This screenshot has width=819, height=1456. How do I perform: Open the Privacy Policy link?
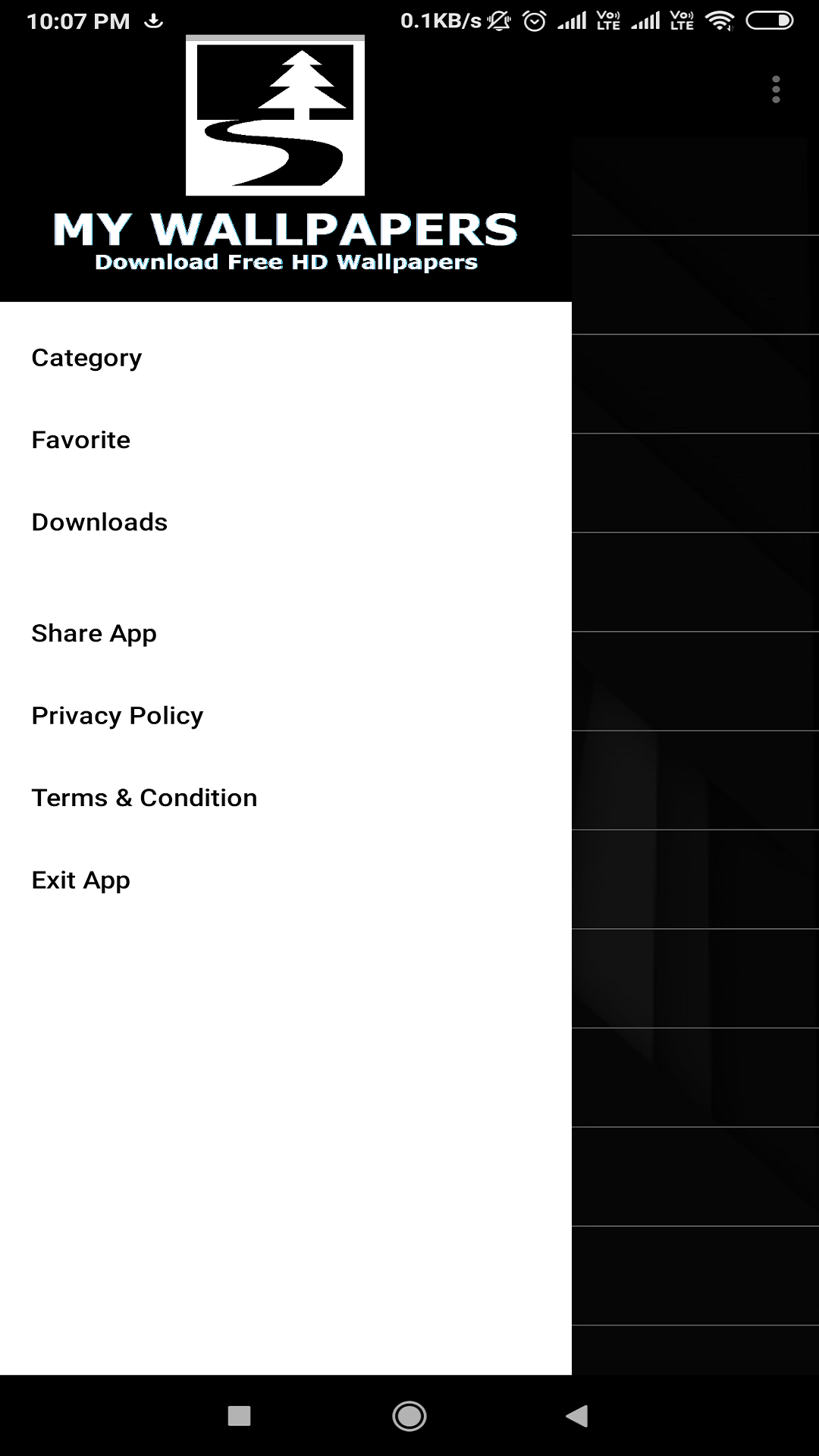pyautogui.click(x=117, y=714)
